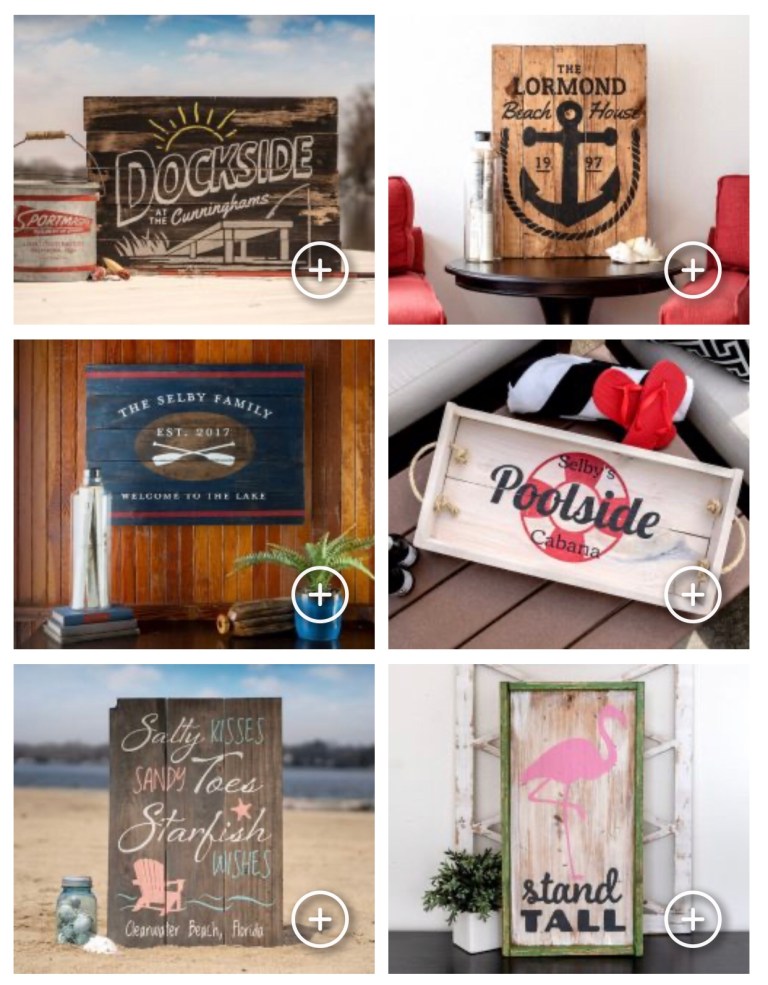Screen dimensions: 768x985
Task: Tap the plus icon on the Dockside sign
Action: click(x=320, y=270)
